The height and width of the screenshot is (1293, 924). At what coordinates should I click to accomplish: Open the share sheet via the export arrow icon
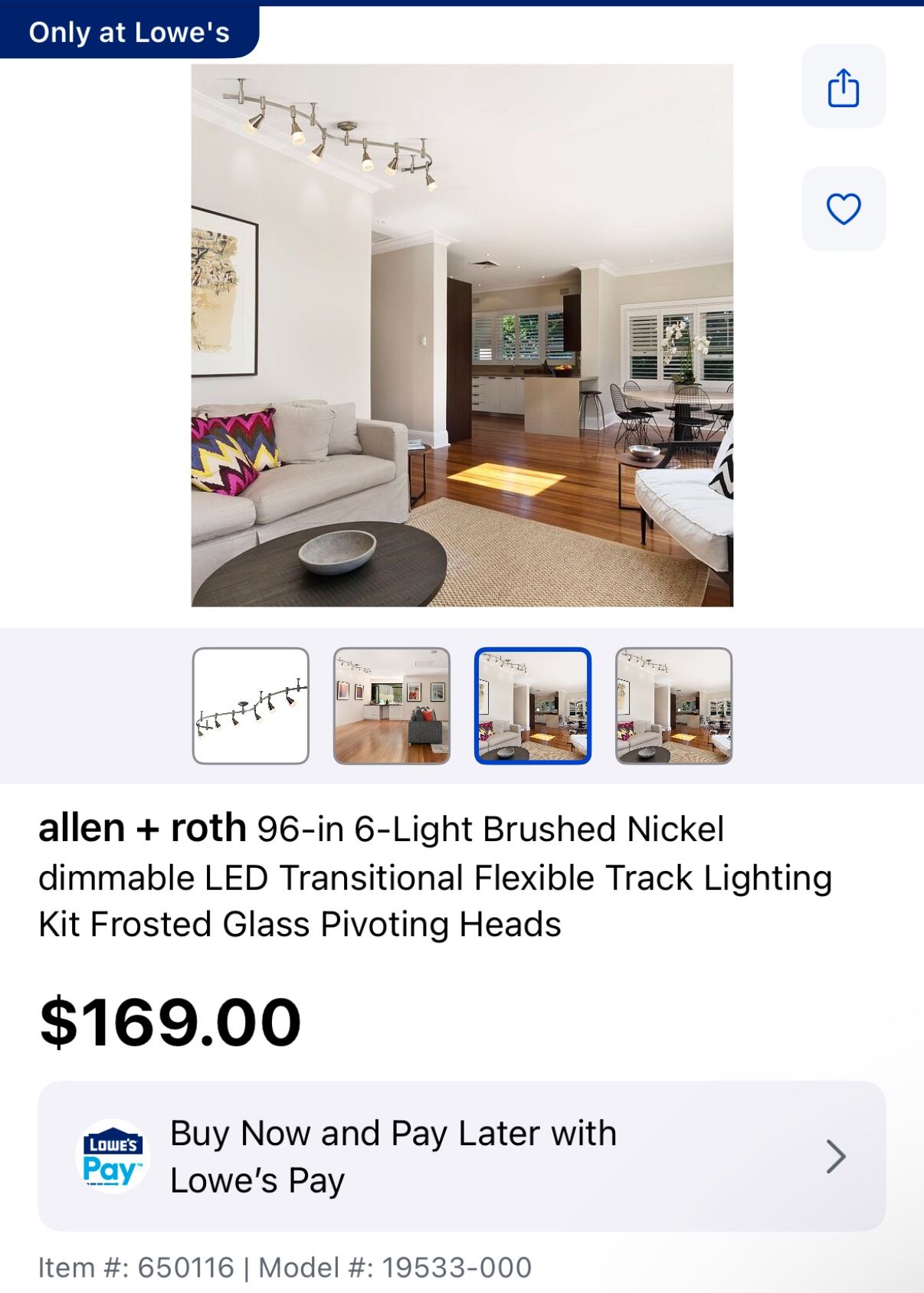pos(844,87)
